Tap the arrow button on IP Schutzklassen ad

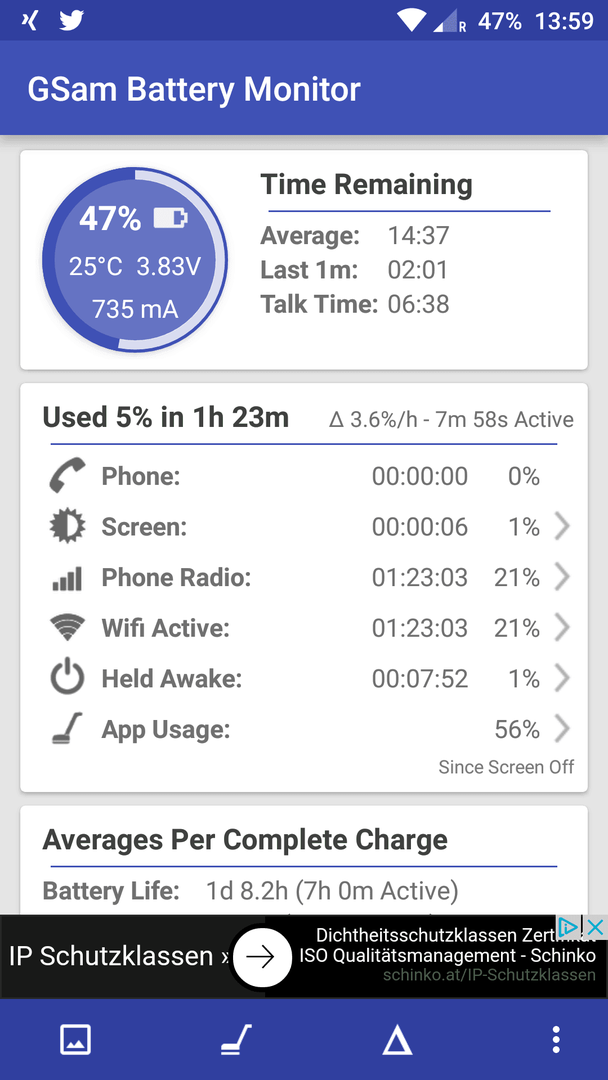pyautogui.click(x=262, y=956)
